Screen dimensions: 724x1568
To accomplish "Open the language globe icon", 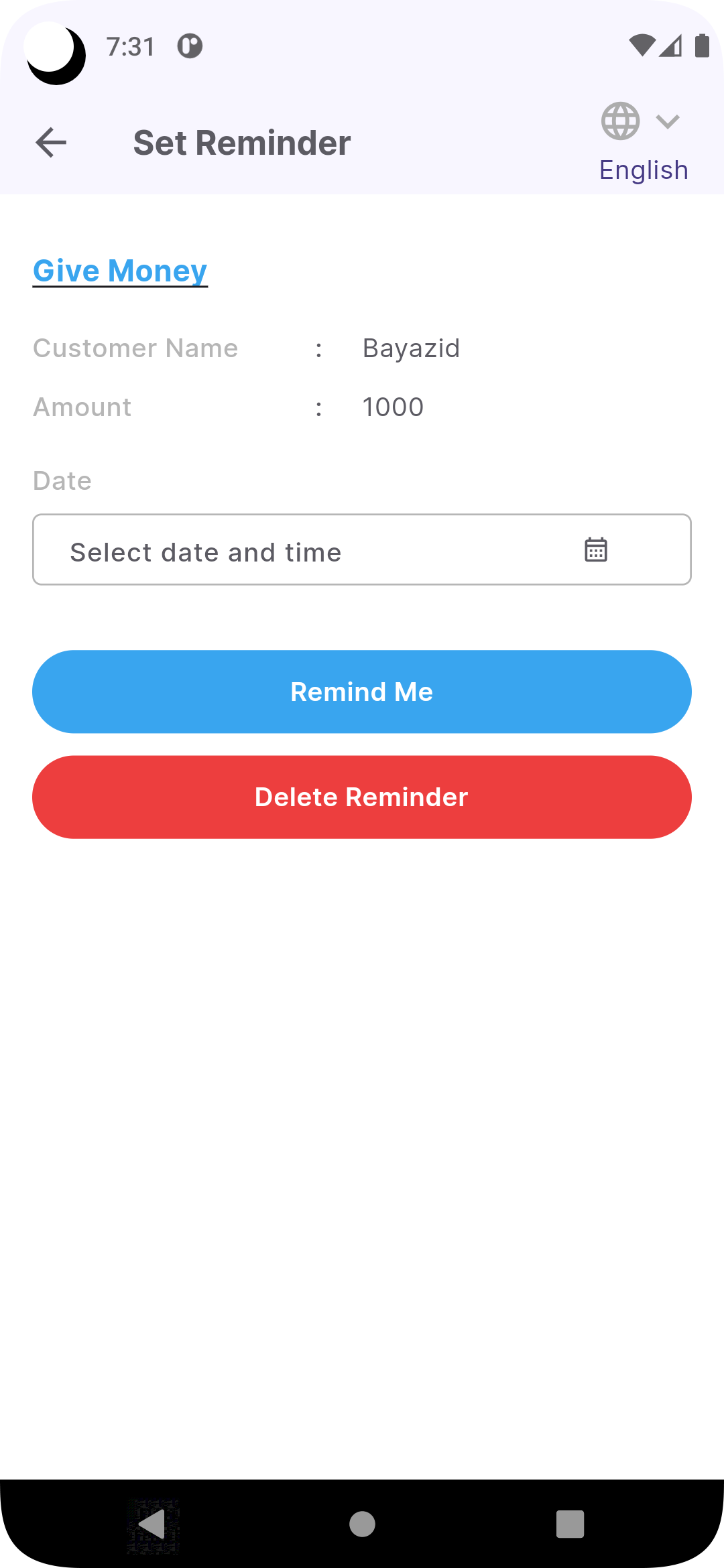I will (620, 121).
